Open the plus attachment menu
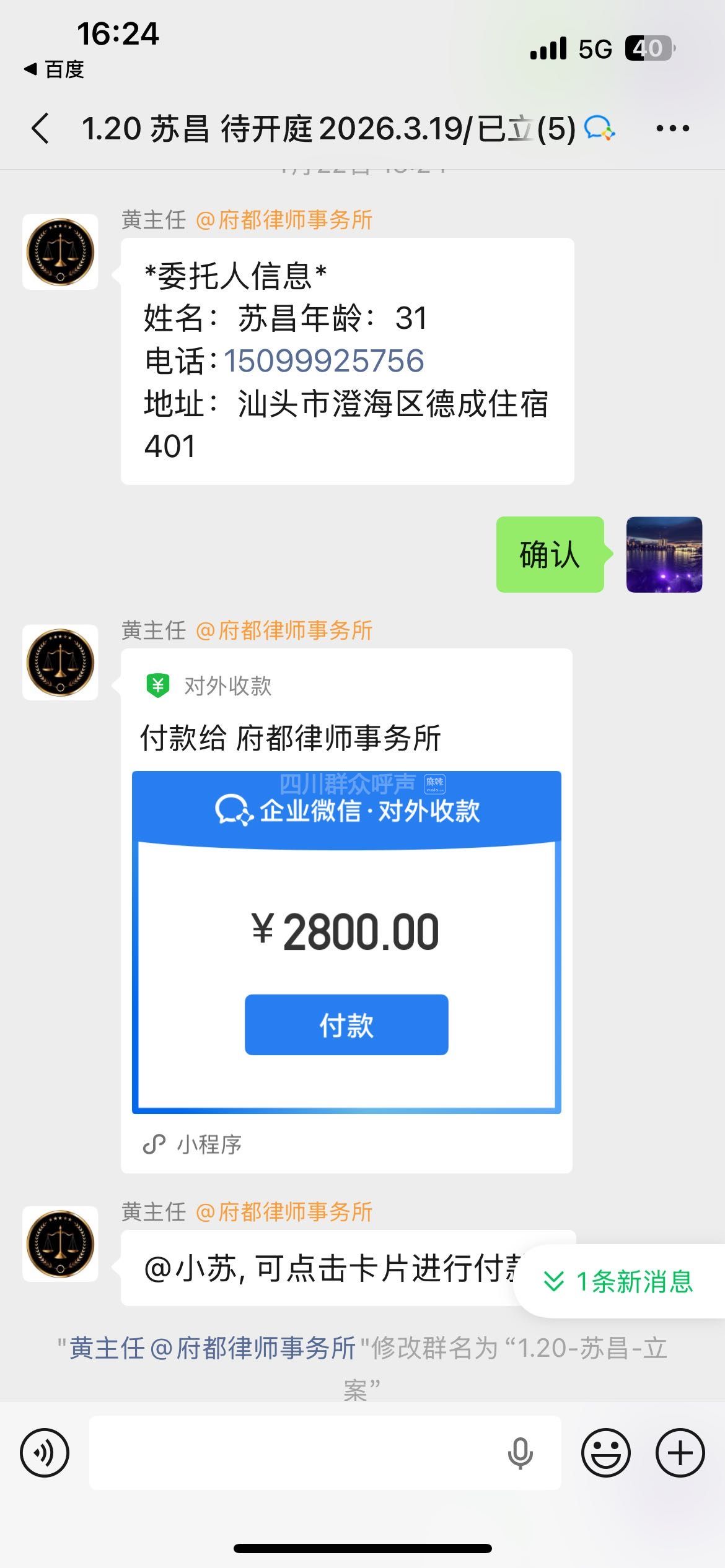Viewport: 725px width, 1568px height. [680, 1453]
